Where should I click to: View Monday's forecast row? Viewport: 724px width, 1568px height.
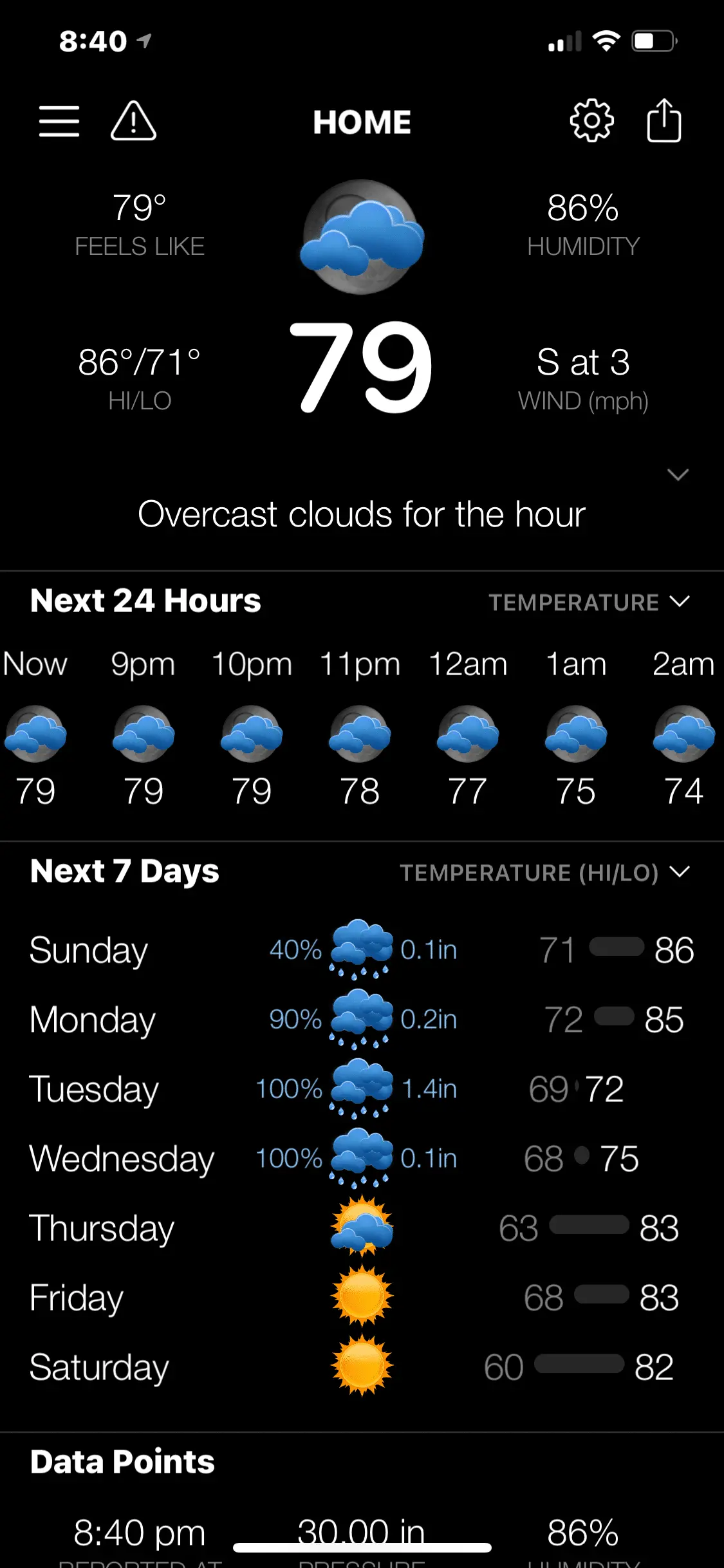(362, 1020)
